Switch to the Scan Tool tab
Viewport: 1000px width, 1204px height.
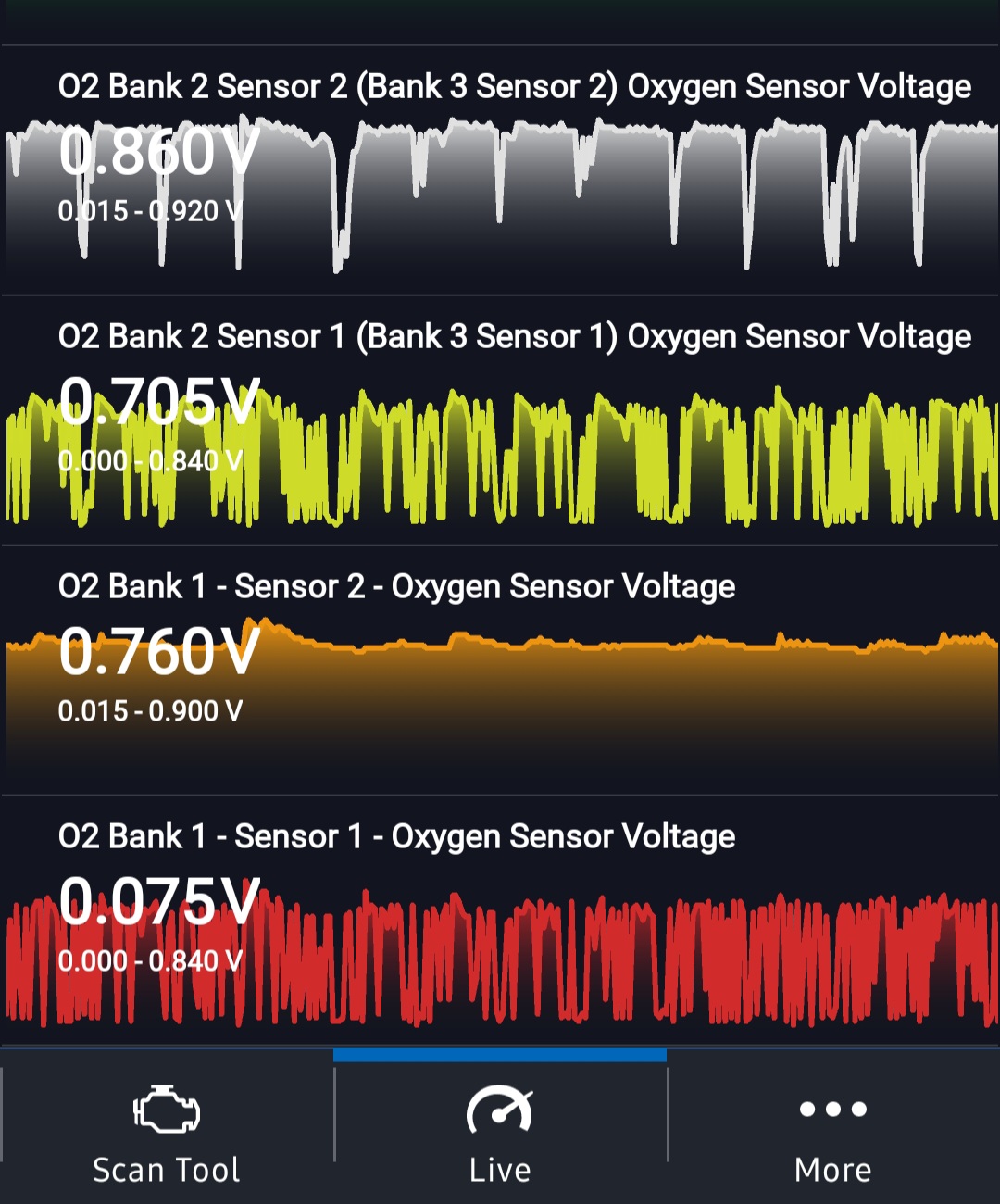(167, 1132)
